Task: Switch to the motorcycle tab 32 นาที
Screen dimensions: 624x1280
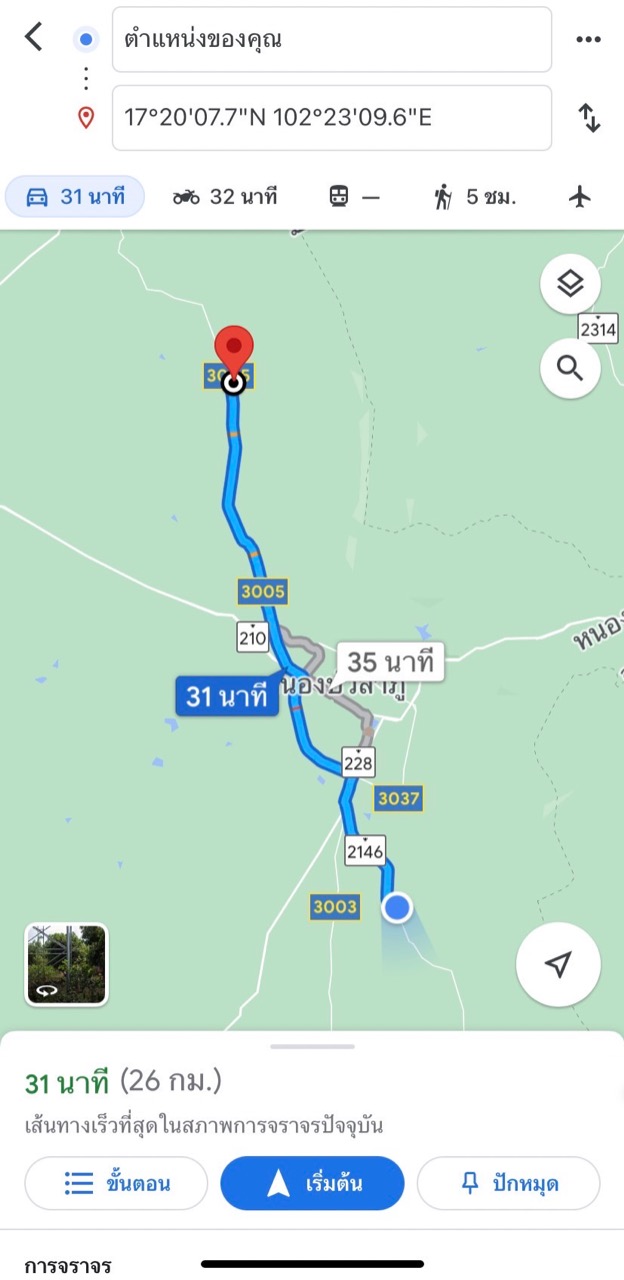Action: point(224,197)
